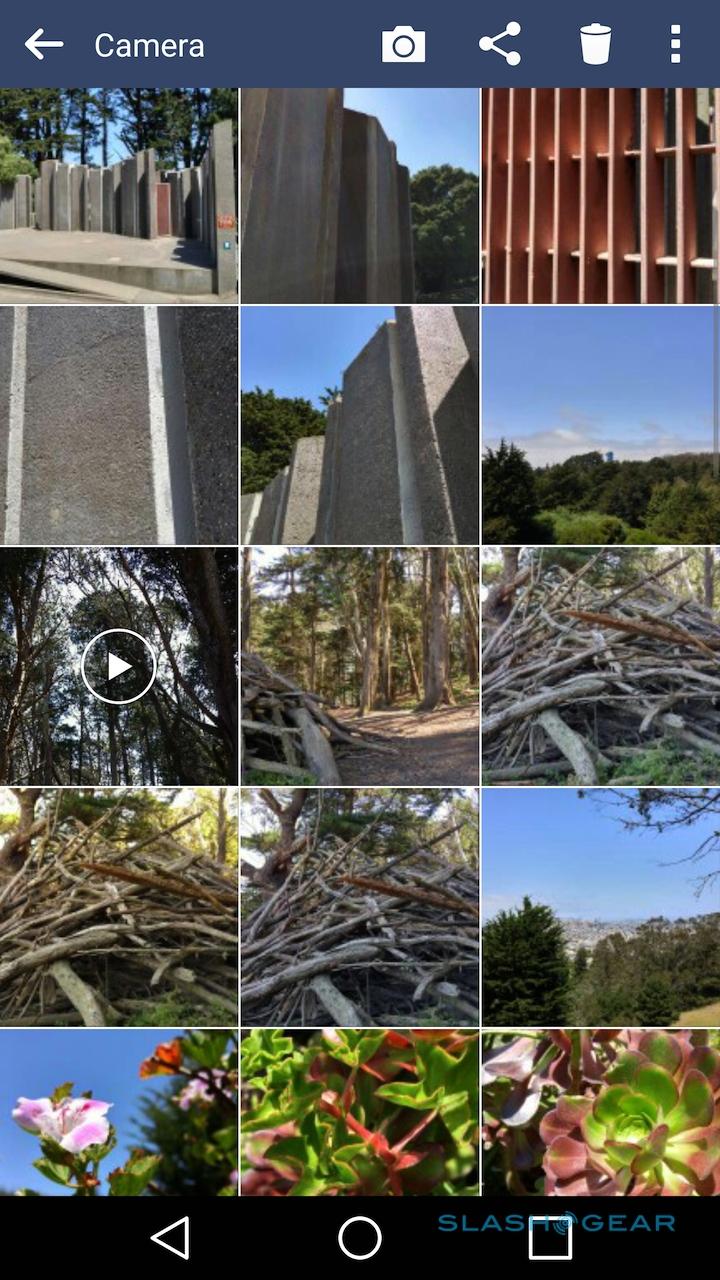Open the red wooden lattice photo

click(x=600, y=195)
